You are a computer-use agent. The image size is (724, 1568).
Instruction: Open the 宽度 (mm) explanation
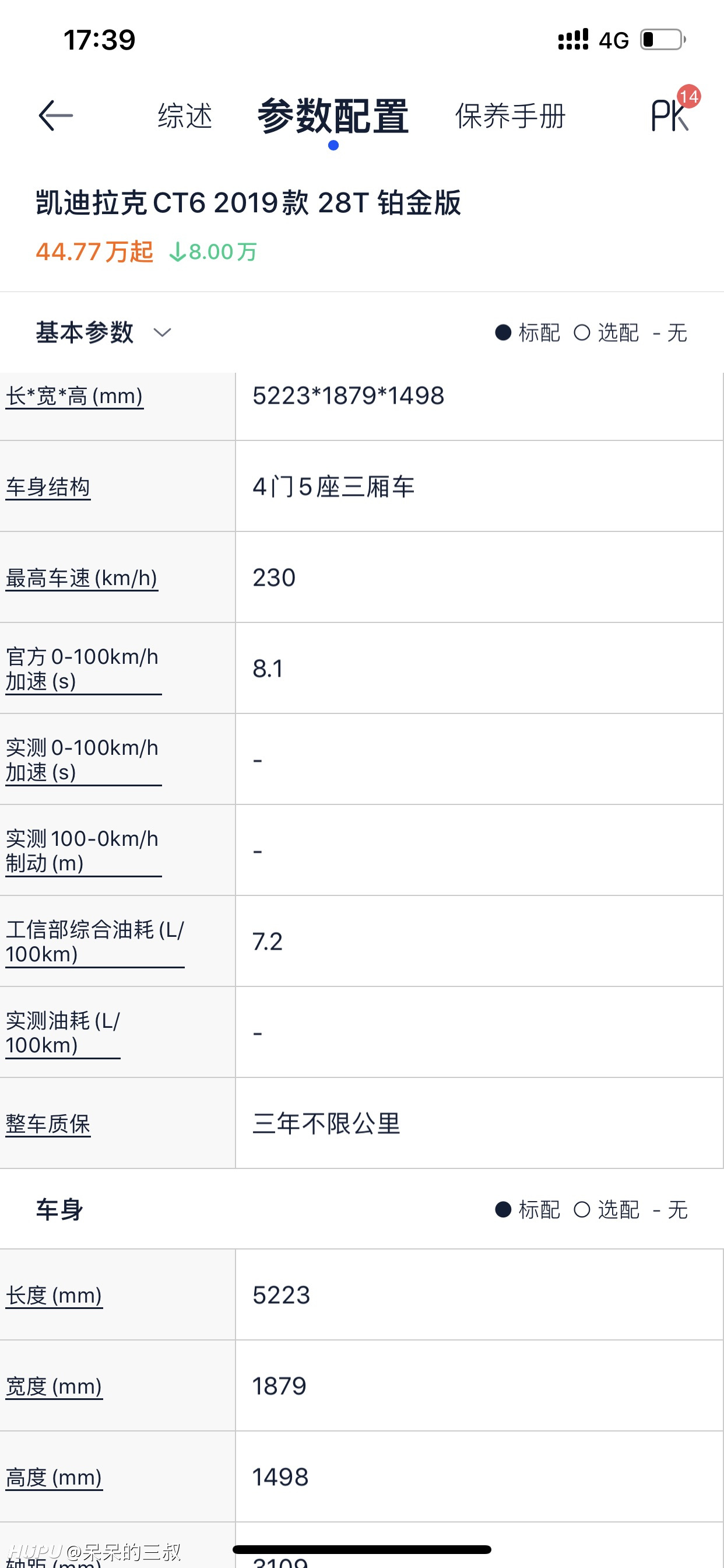pos(54,1386)
